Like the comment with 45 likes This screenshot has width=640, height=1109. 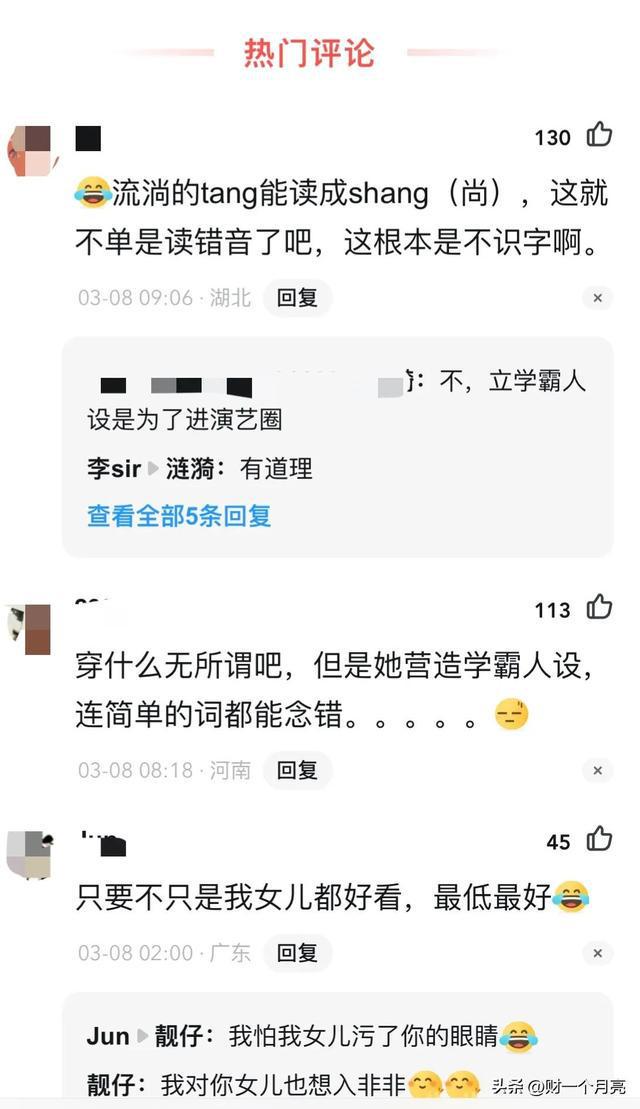click(599, 839)
